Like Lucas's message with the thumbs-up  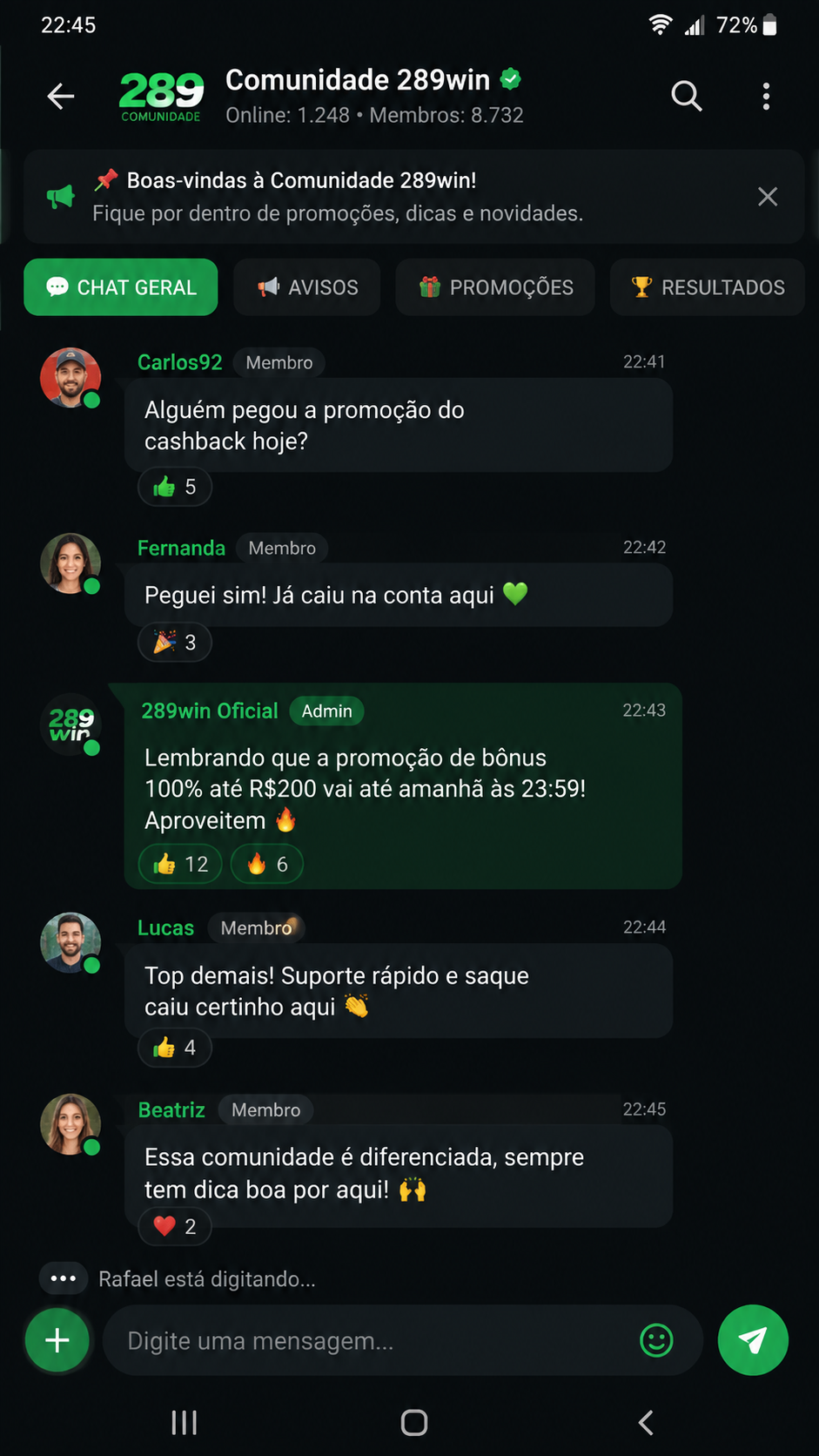(x=175, y=1048)
